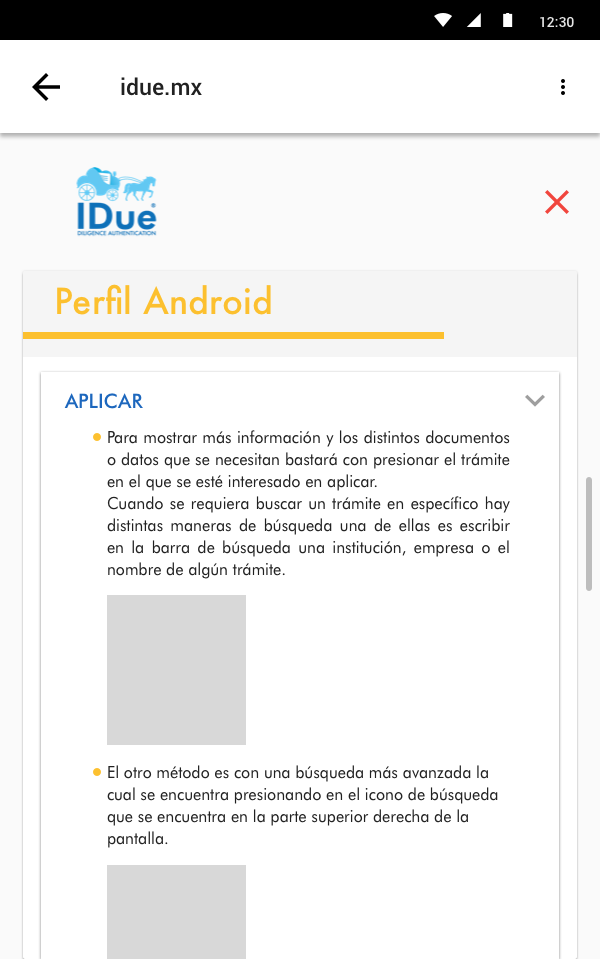600x959 pixels.
Task: Close the page with the red X
Action: pos(557,202)
